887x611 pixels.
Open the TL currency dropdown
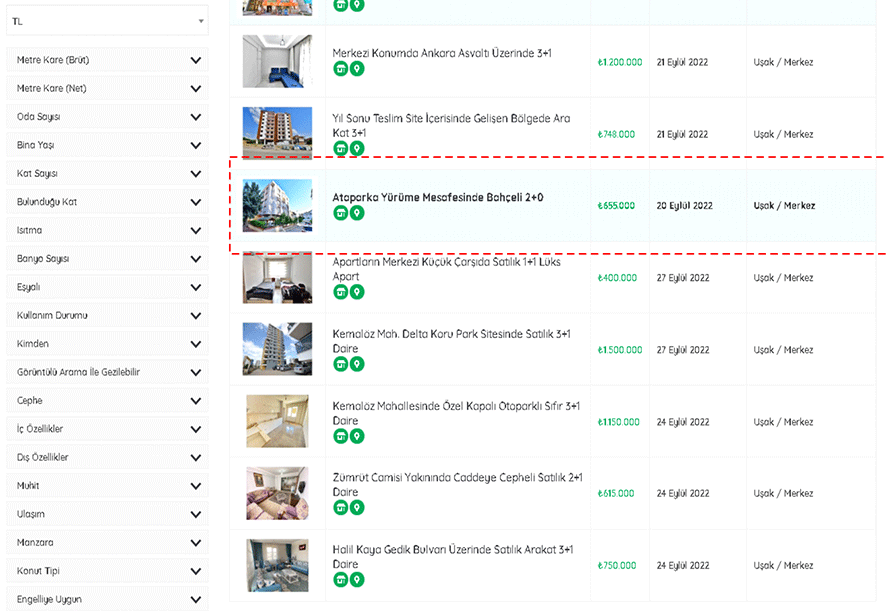(107, 21)
